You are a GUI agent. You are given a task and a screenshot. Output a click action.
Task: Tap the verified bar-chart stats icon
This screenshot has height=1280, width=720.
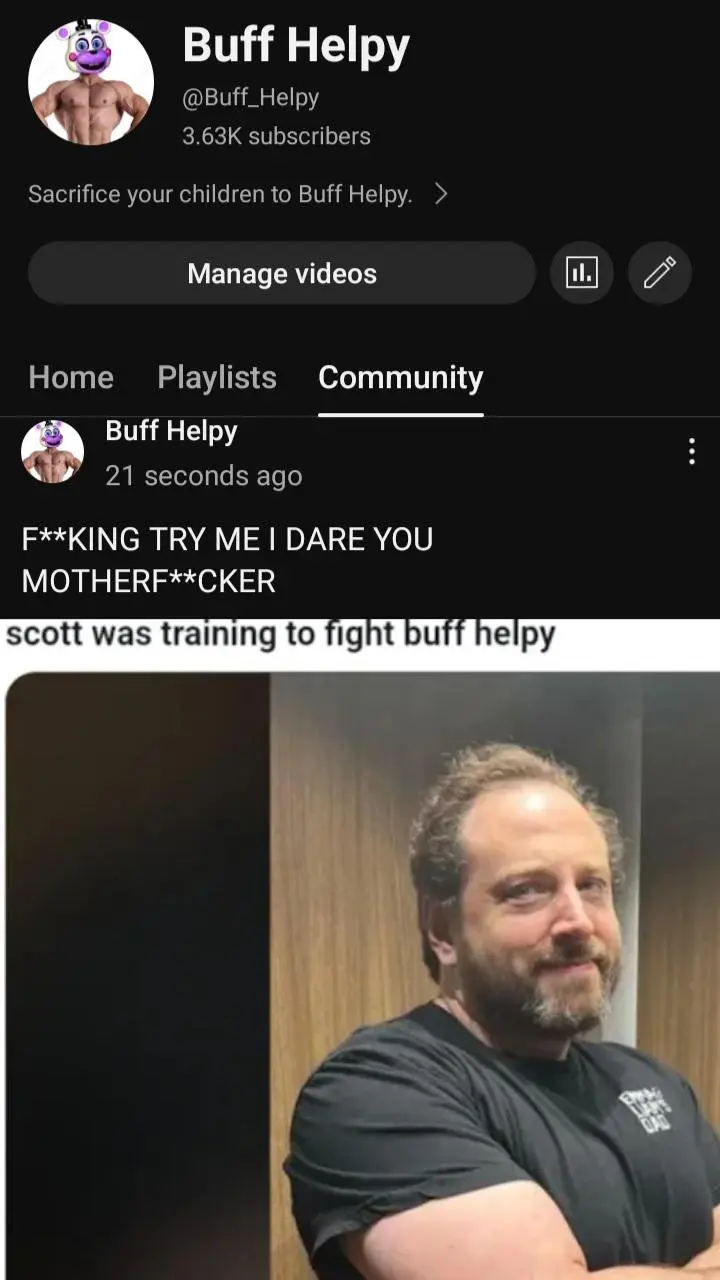(x=581, y=273)
